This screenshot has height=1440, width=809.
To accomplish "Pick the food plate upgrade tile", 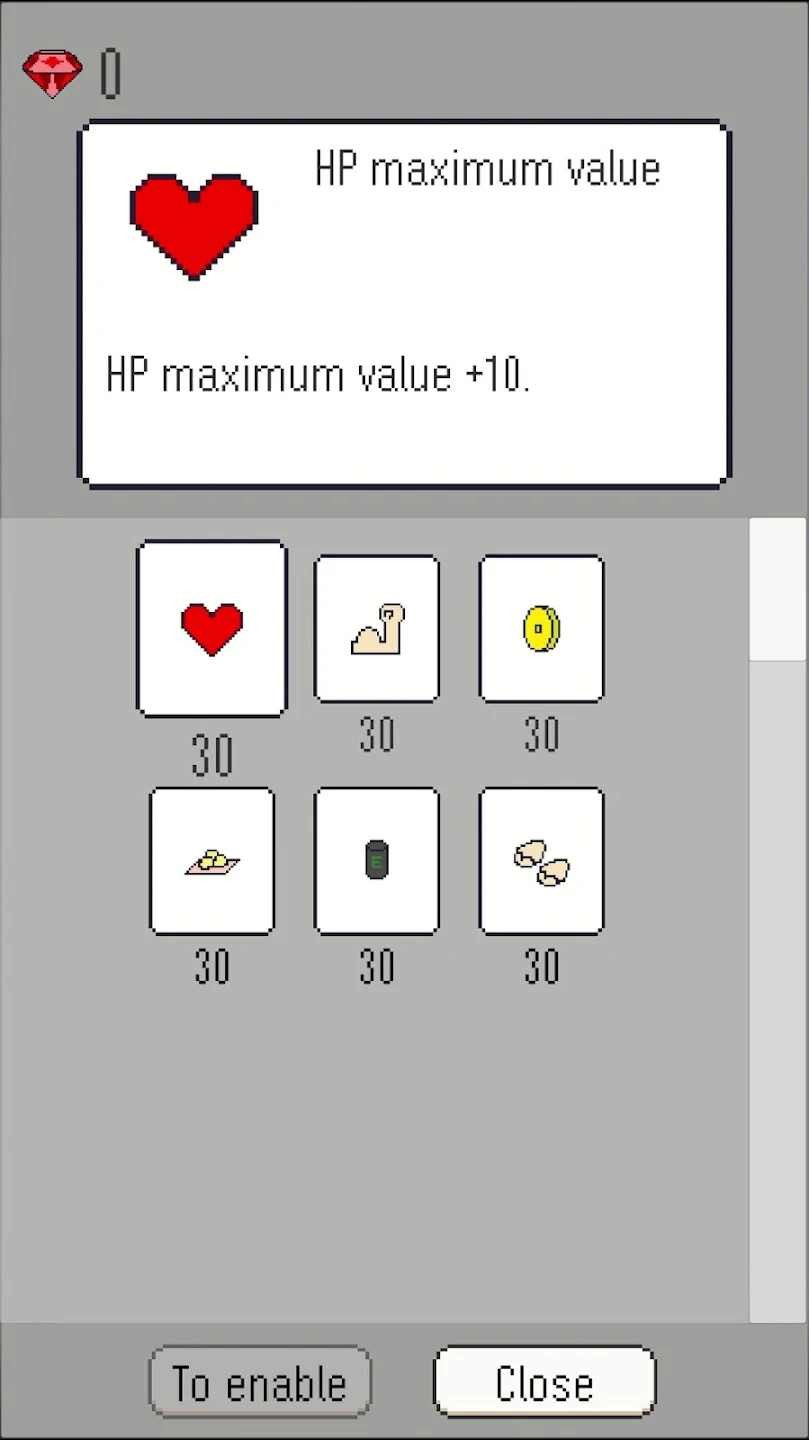I will [x=212, y=861].
